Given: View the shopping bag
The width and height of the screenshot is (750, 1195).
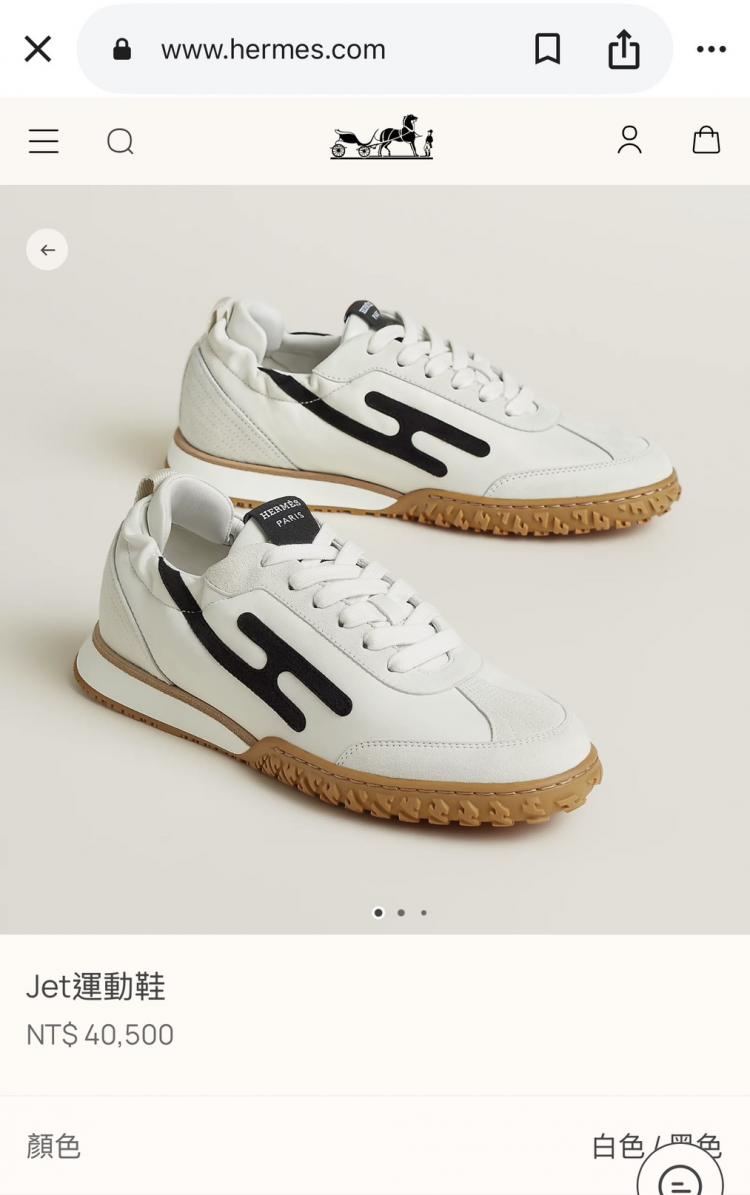Looking at the screenshot, I should click(x=706, y=140).
